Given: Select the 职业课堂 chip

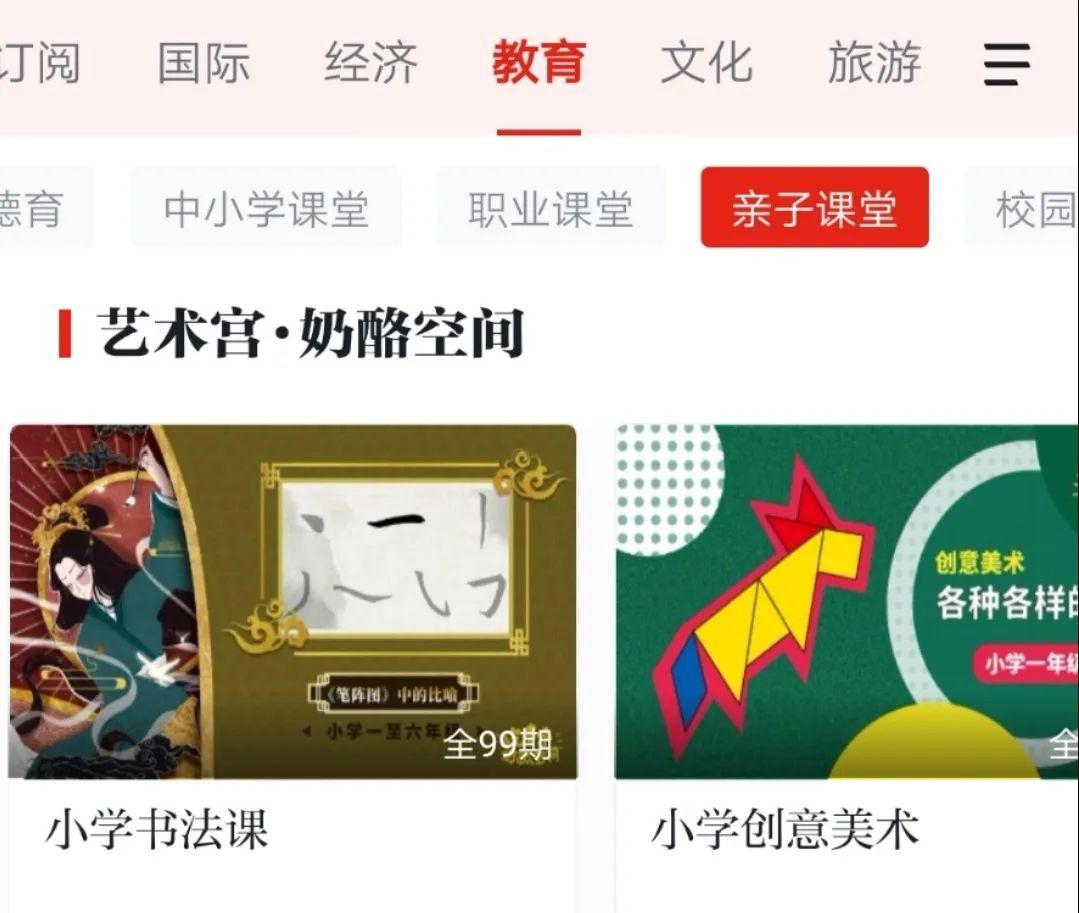Looking at the screenshot, I should tap(550, 209).
